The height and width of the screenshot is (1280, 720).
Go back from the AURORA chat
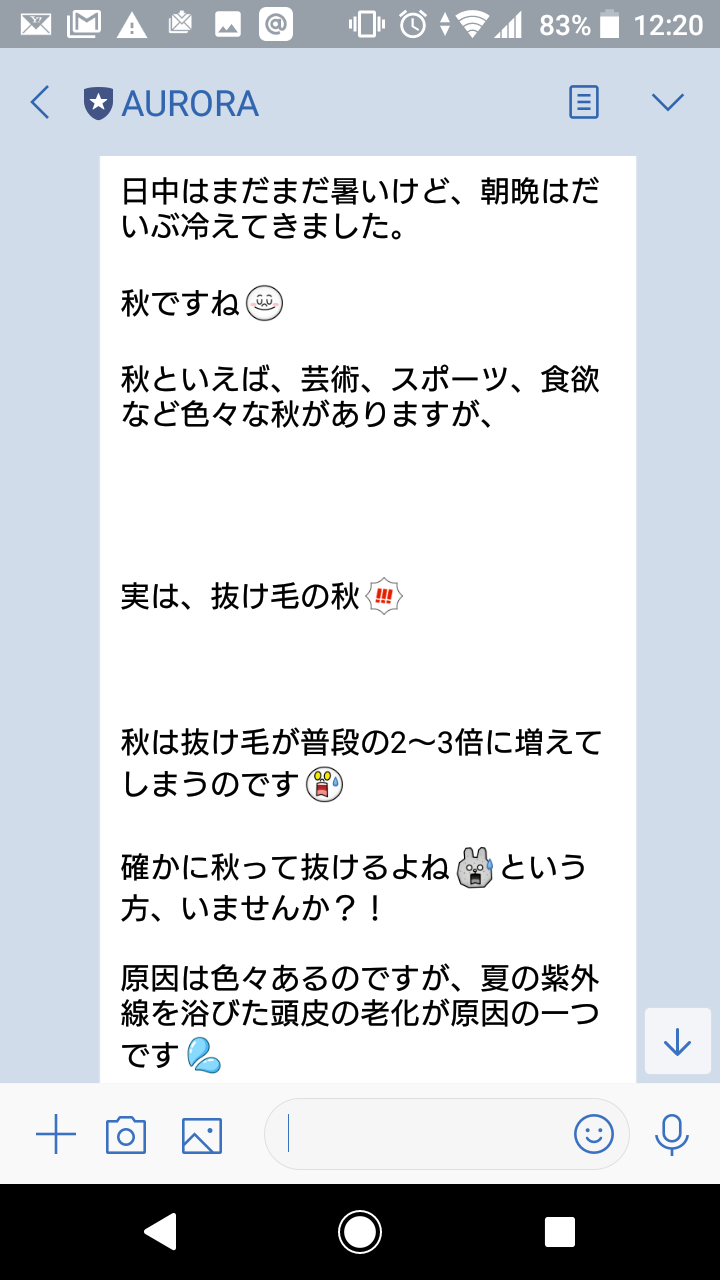coord(40,102)
